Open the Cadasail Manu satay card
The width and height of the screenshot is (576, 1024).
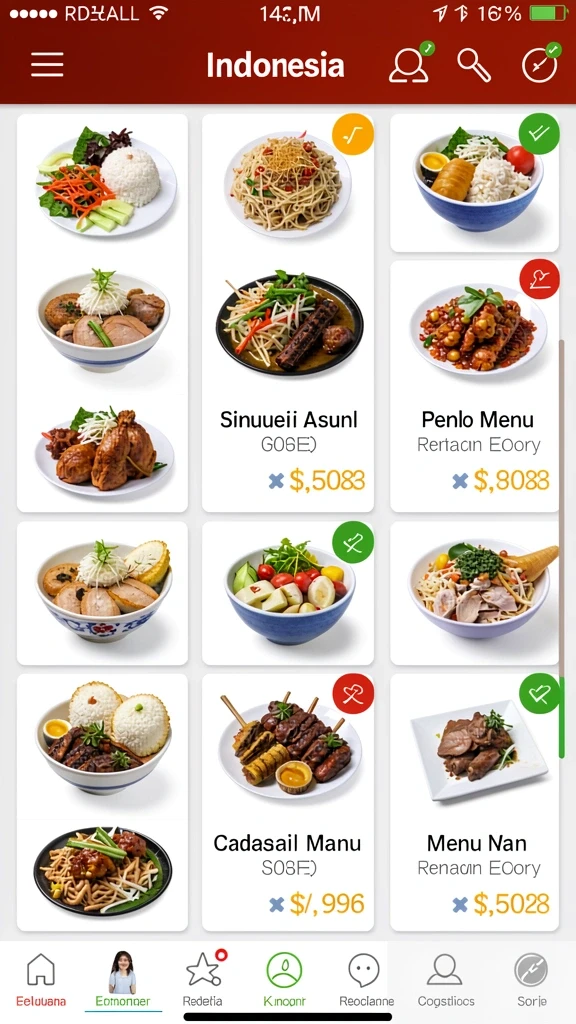(x=288, y=802)
